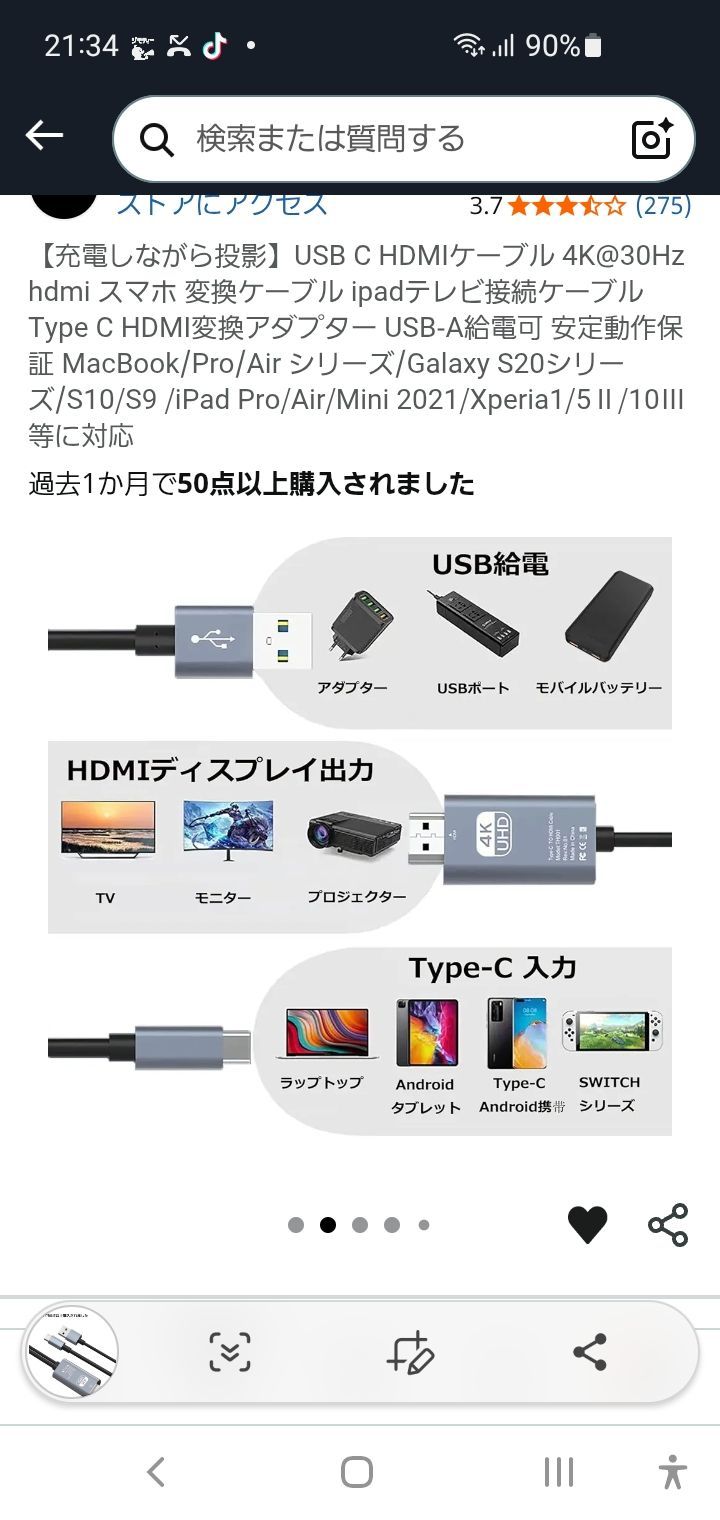Viewport: 720px width, 1520px height.
Task: Go back using the top arrow
Action: 44,136
